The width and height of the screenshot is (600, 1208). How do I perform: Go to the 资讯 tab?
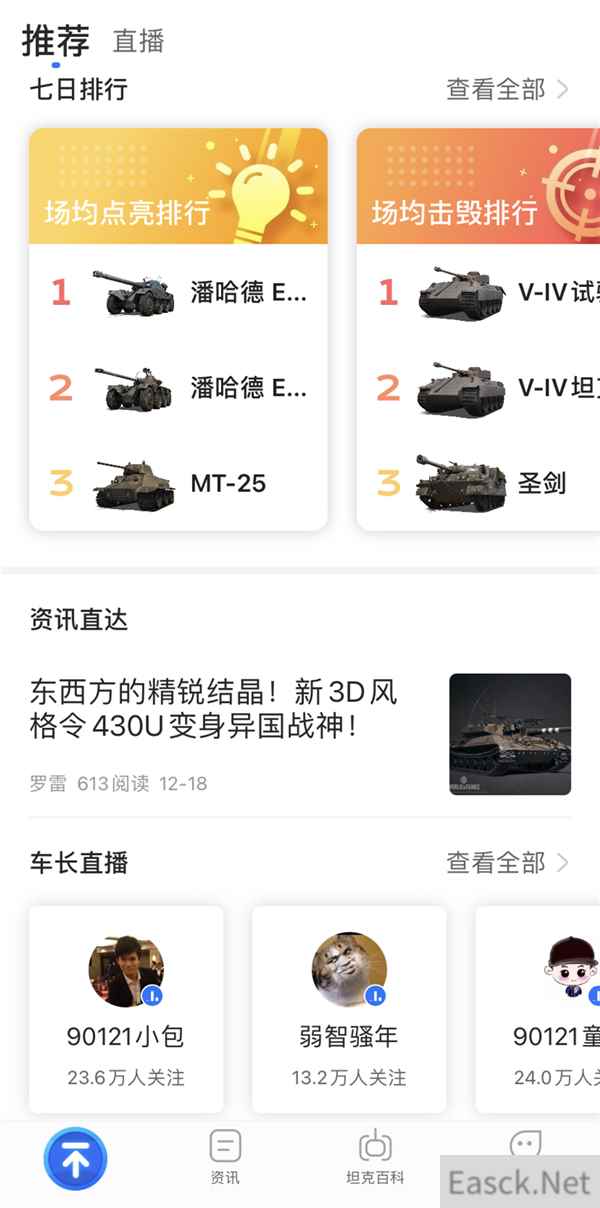[x=225, y=1158]
